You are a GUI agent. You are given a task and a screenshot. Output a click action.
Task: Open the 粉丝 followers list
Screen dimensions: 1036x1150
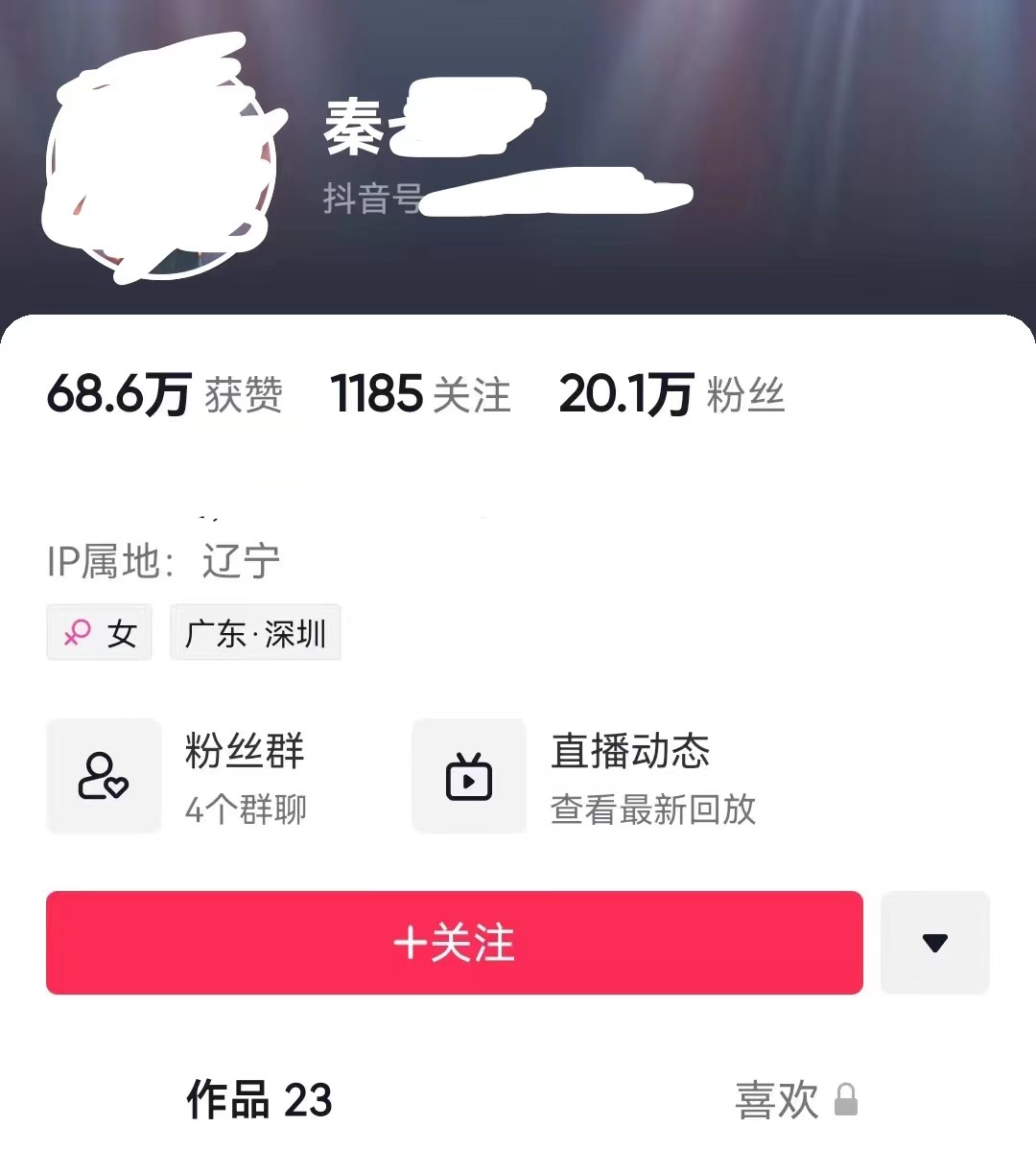click(x=671, y=394)
